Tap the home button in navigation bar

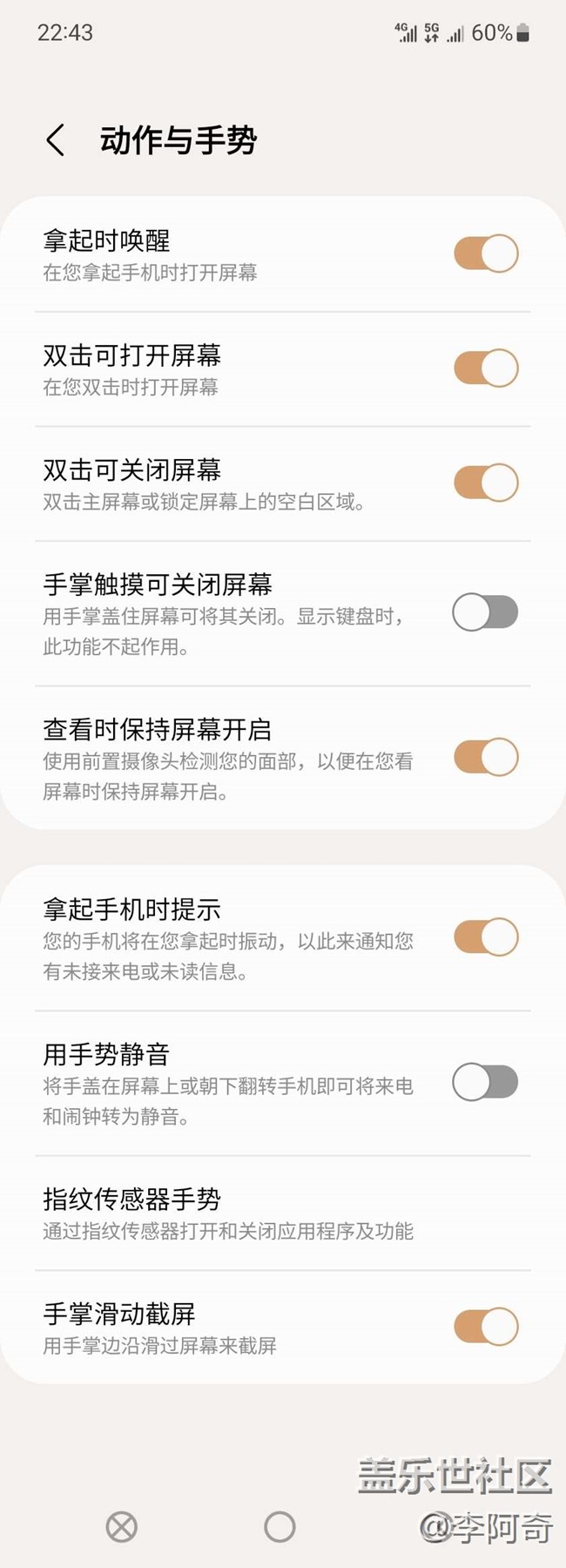click(x=280, y=1526)
